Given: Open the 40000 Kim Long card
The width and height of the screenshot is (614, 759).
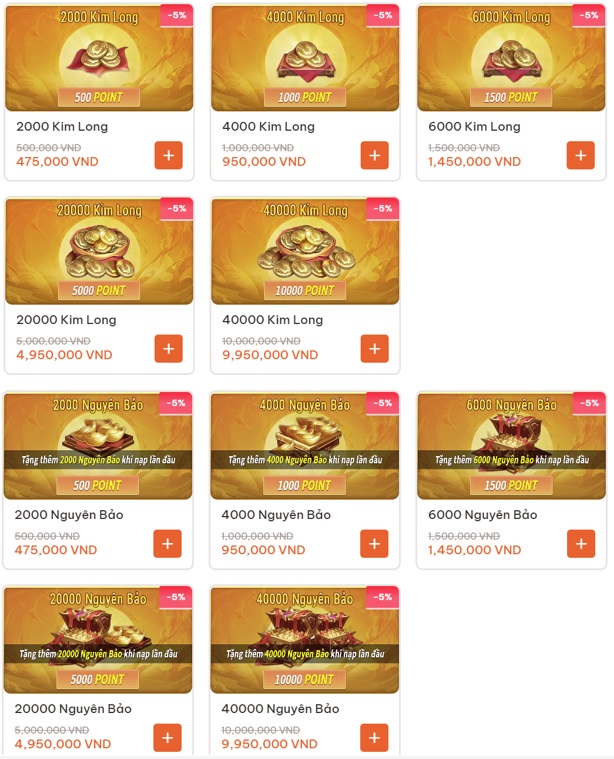Looking at the screenshot, I should click(305, 251).
